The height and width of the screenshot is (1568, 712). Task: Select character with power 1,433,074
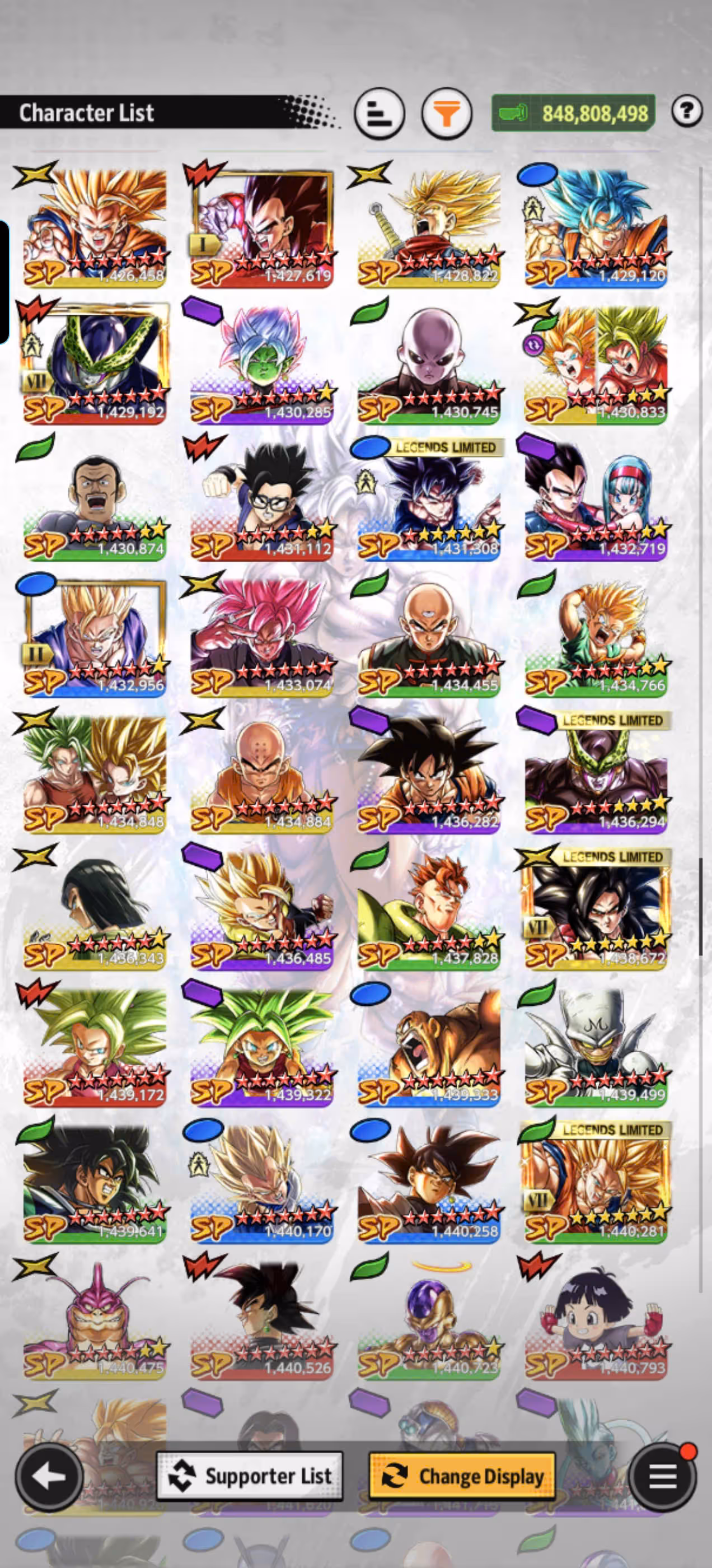(261, 637)
